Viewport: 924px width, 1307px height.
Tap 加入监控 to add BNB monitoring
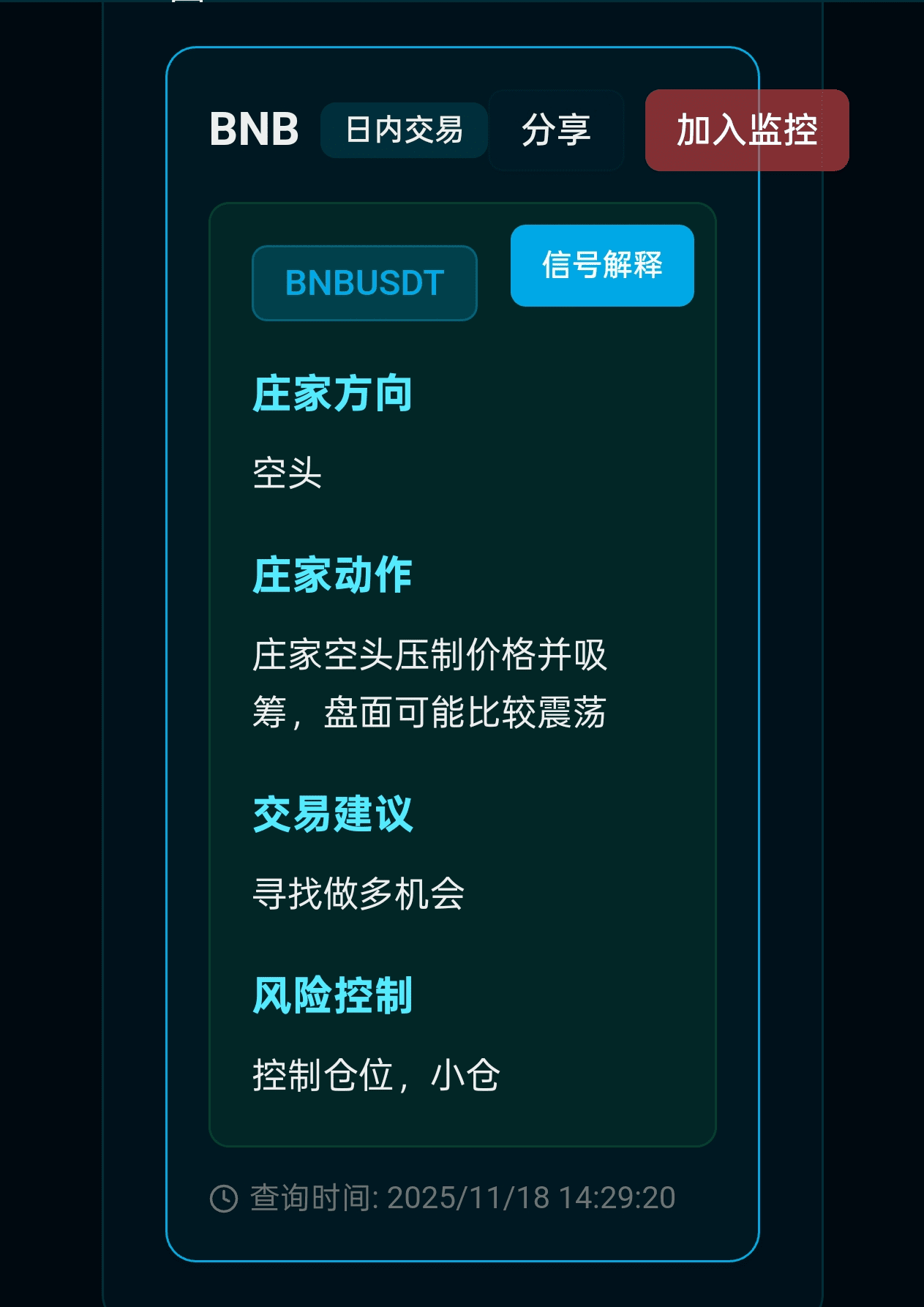click(x=746, y=130)
